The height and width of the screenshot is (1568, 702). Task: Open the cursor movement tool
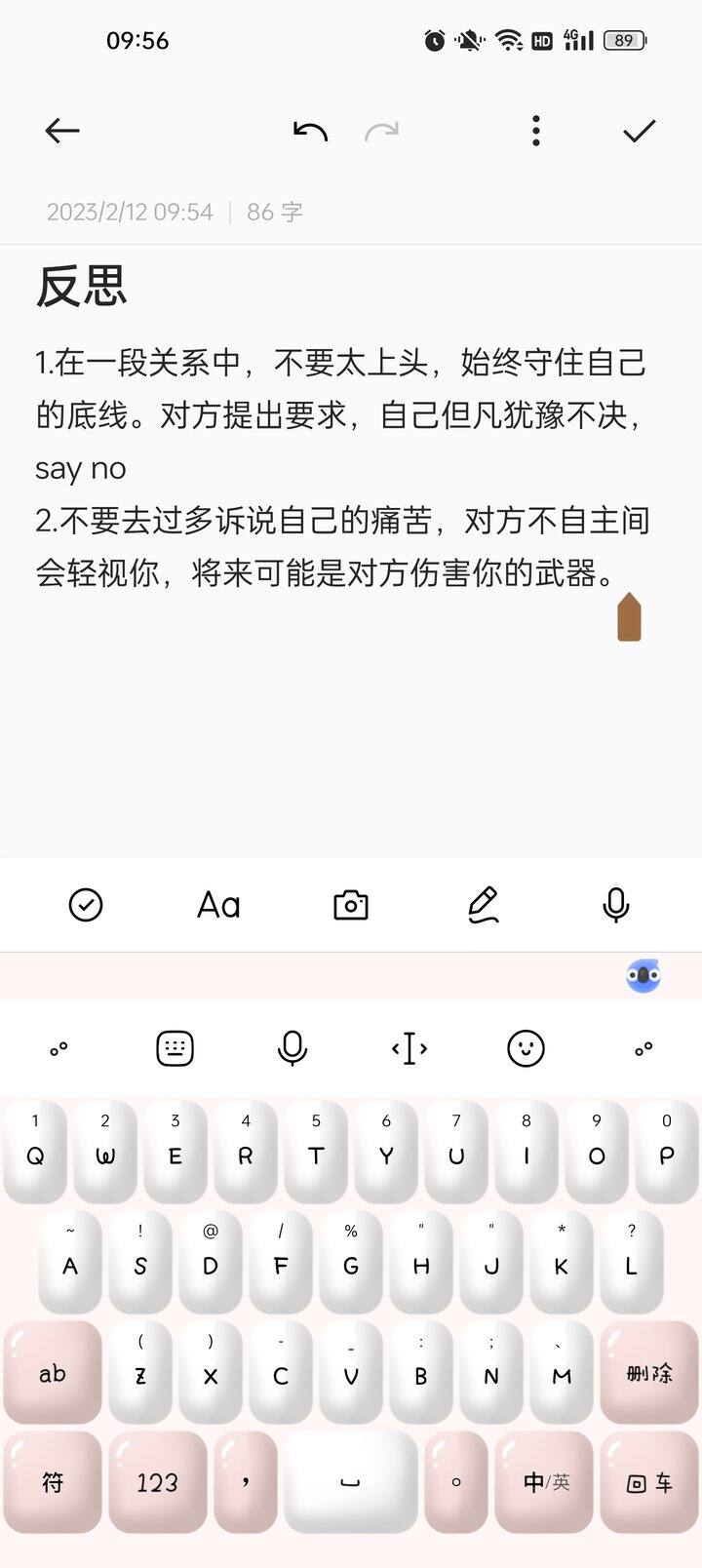(x=409, y=1049)
